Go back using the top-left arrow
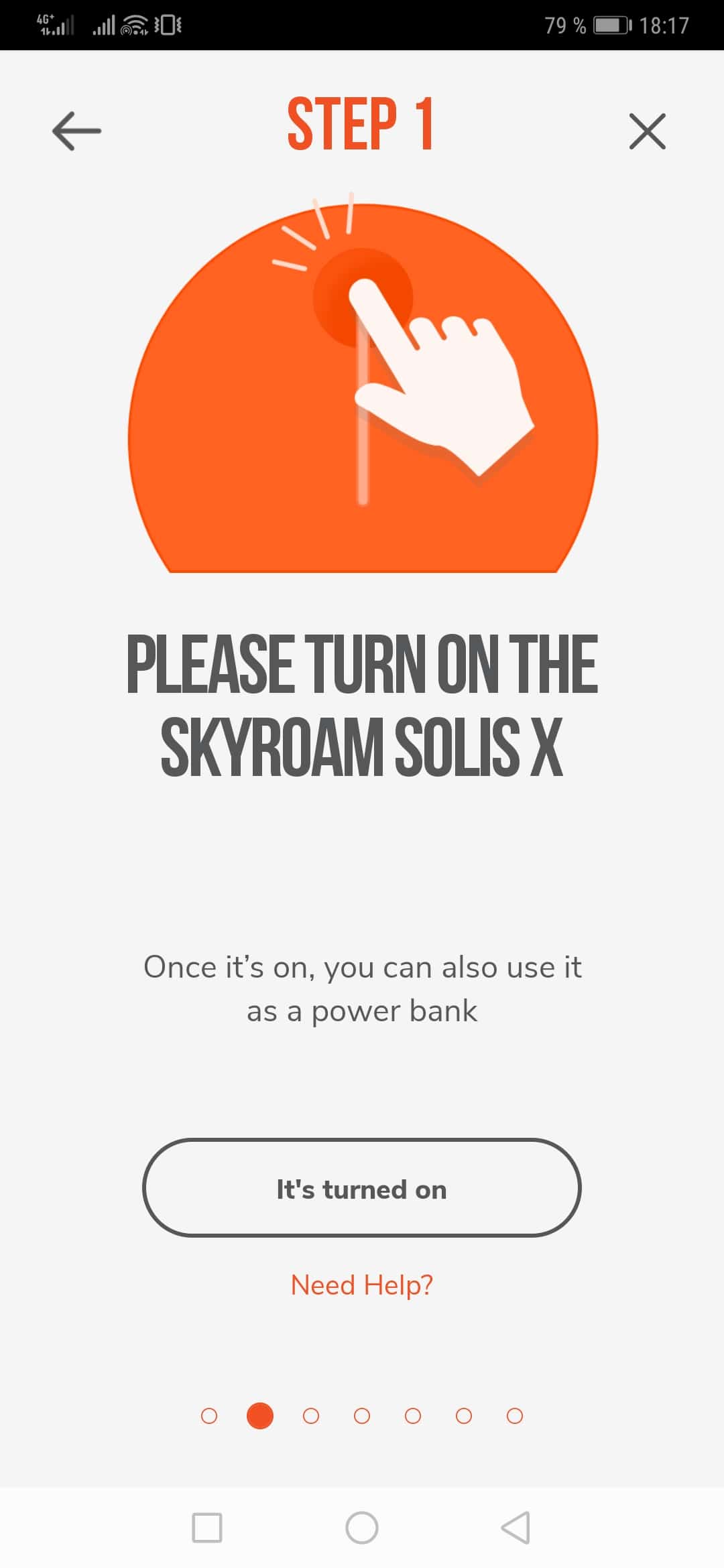Image resolution: width=724 pixels, height=1568 pixels. 76,131
